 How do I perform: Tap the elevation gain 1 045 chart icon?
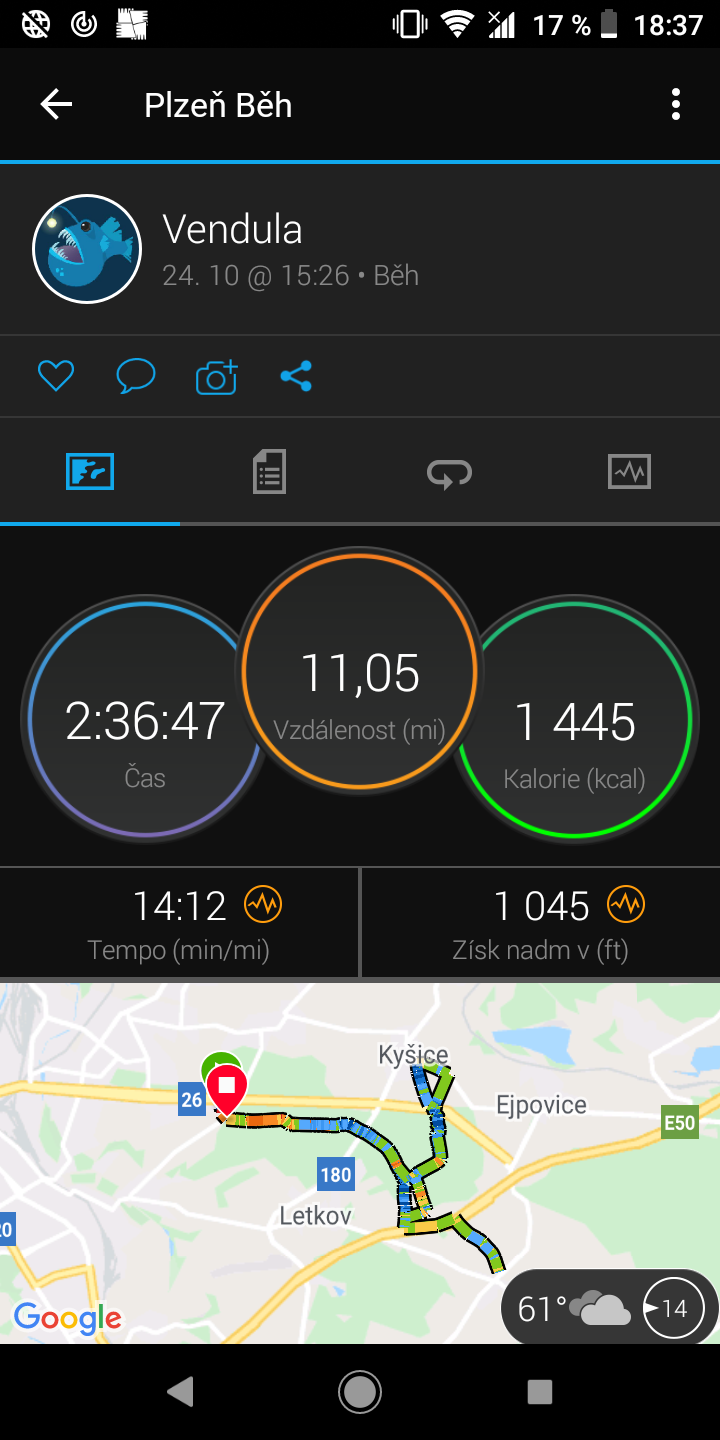[x=626, y=906]
